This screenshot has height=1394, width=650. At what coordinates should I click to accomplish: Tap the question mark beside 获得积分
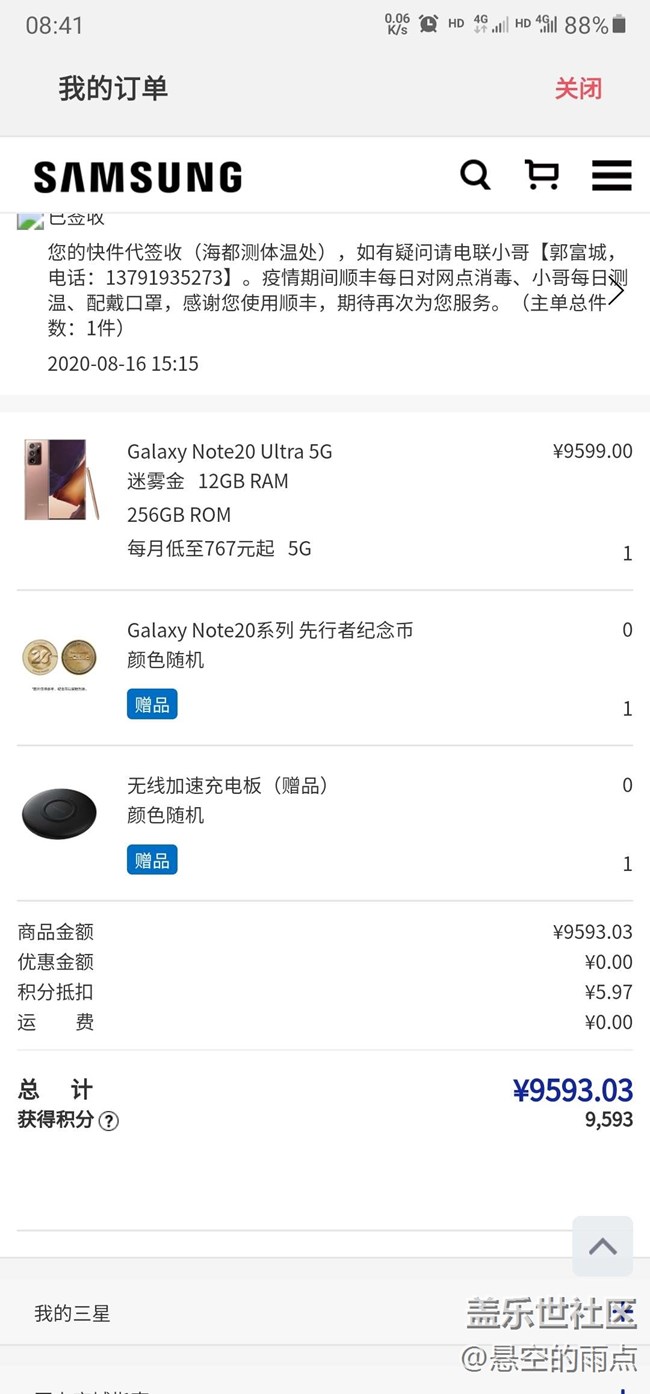tap(109, 1121)
